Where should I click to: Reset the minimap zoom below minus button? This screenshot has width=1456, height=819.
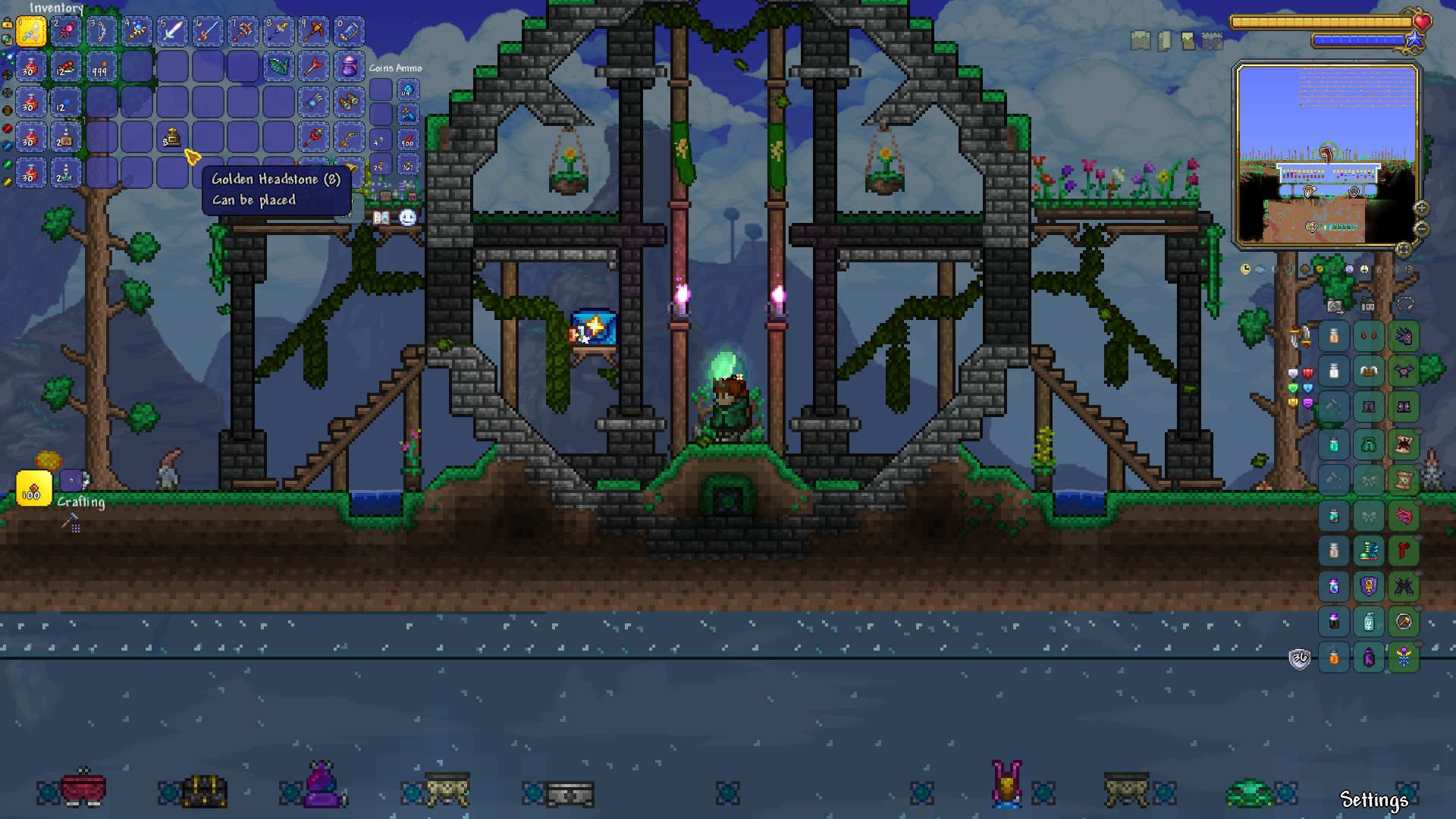pos(1403,248)
